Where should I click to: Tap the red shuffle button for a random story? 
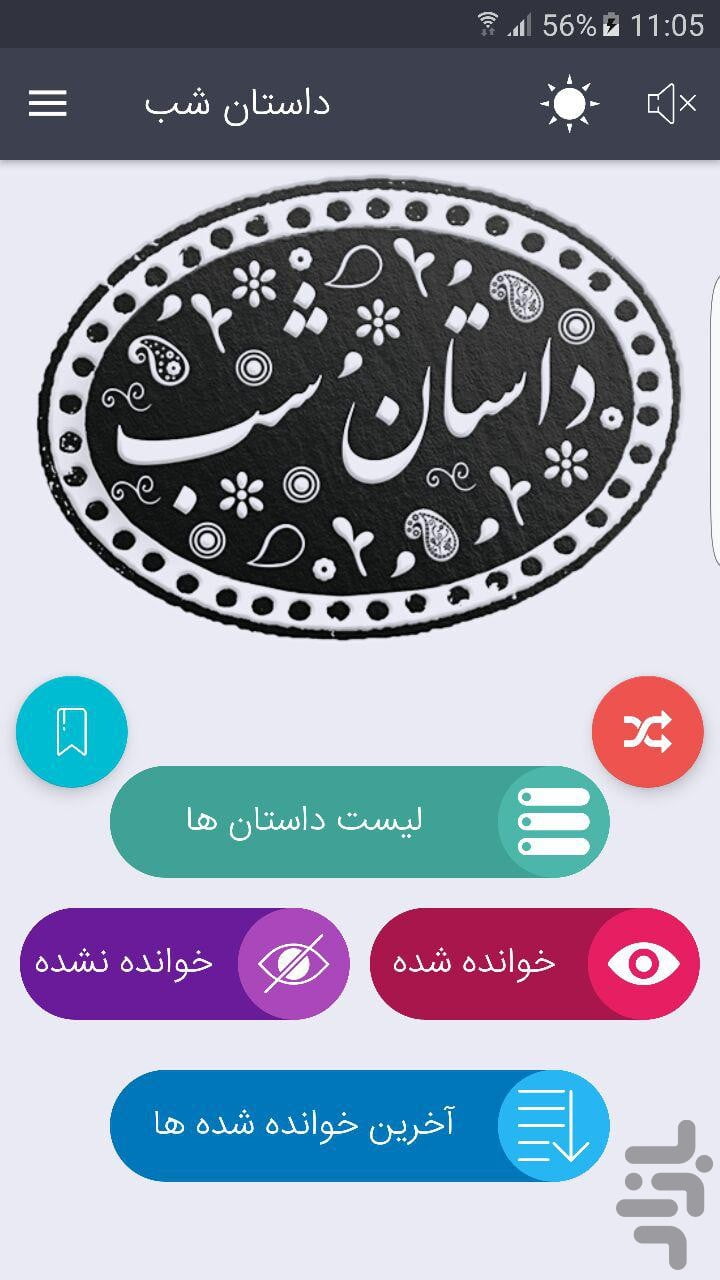648,732
